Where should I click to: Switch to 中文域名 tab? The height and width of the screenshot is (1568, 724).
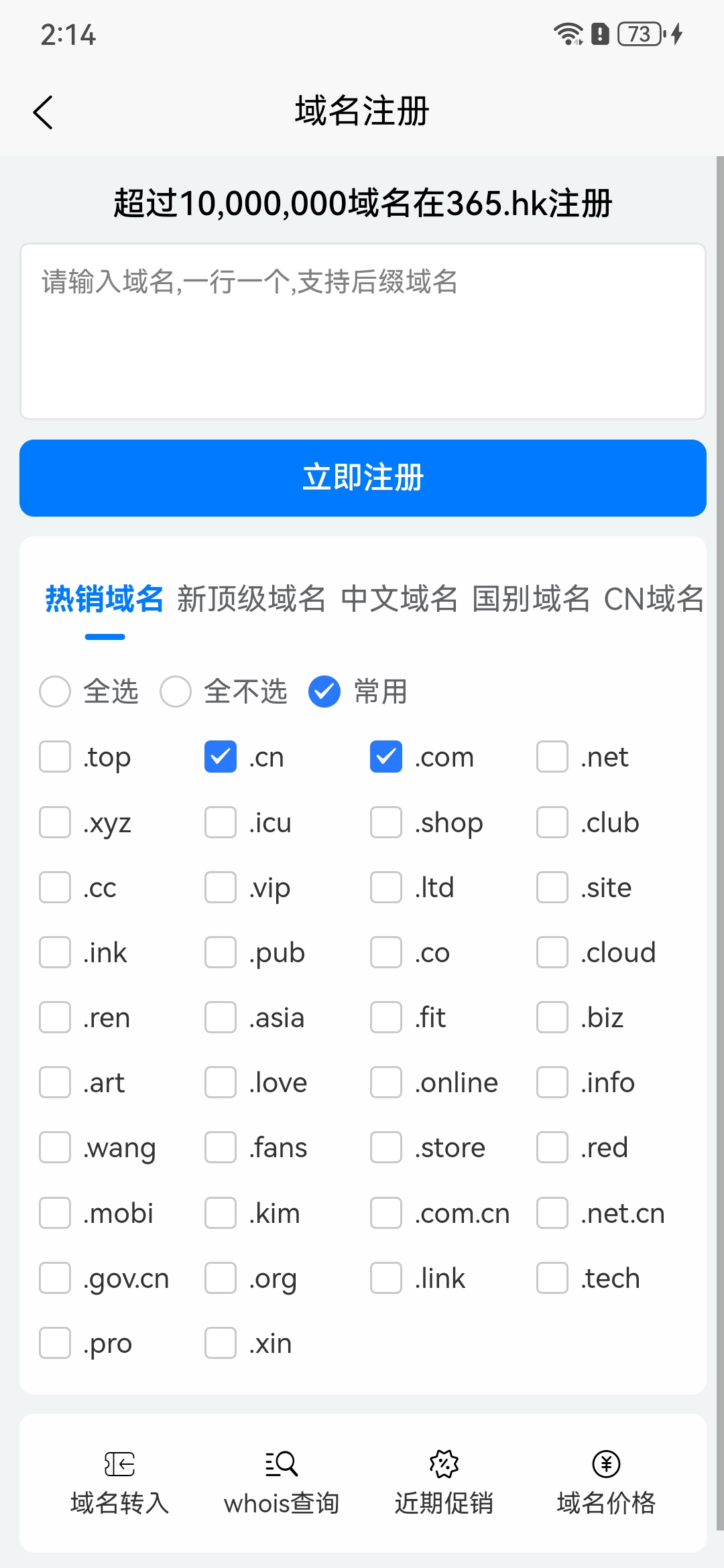tap(399, 598)
